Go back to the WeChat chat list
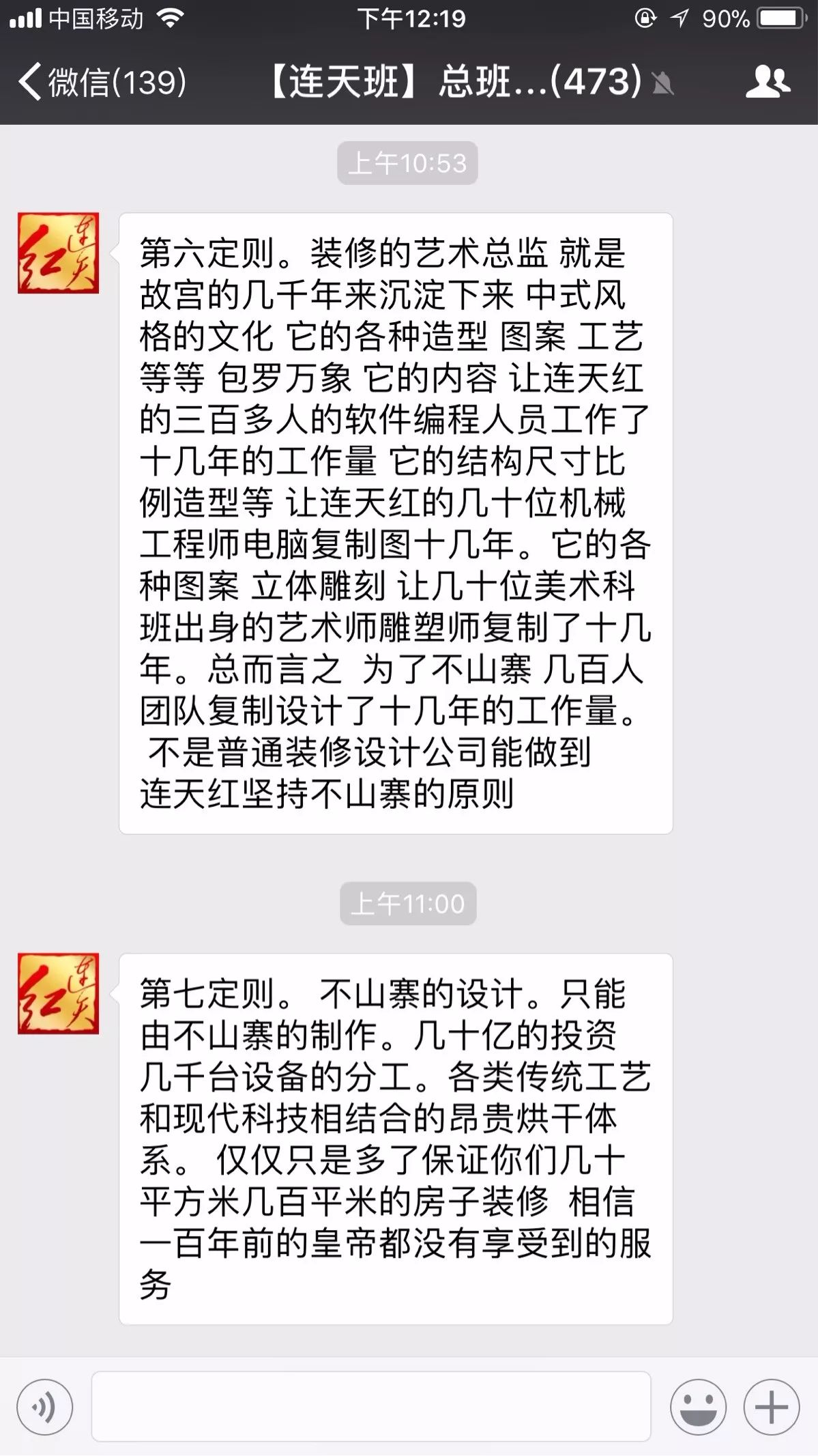 [102, 82]
